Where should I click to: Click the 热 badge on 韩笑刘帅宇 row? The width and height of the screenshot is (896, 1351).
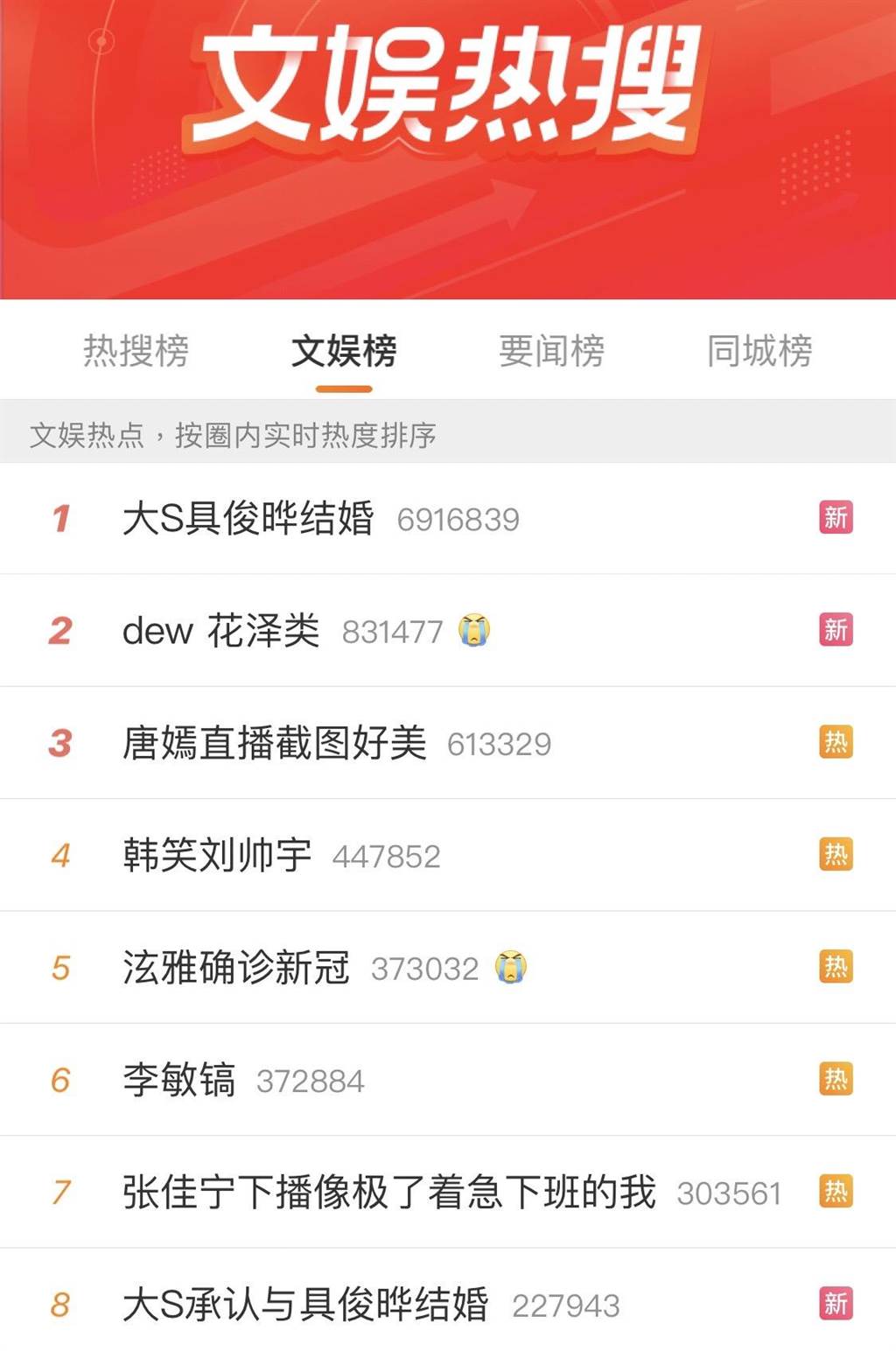tap(835, 854)
